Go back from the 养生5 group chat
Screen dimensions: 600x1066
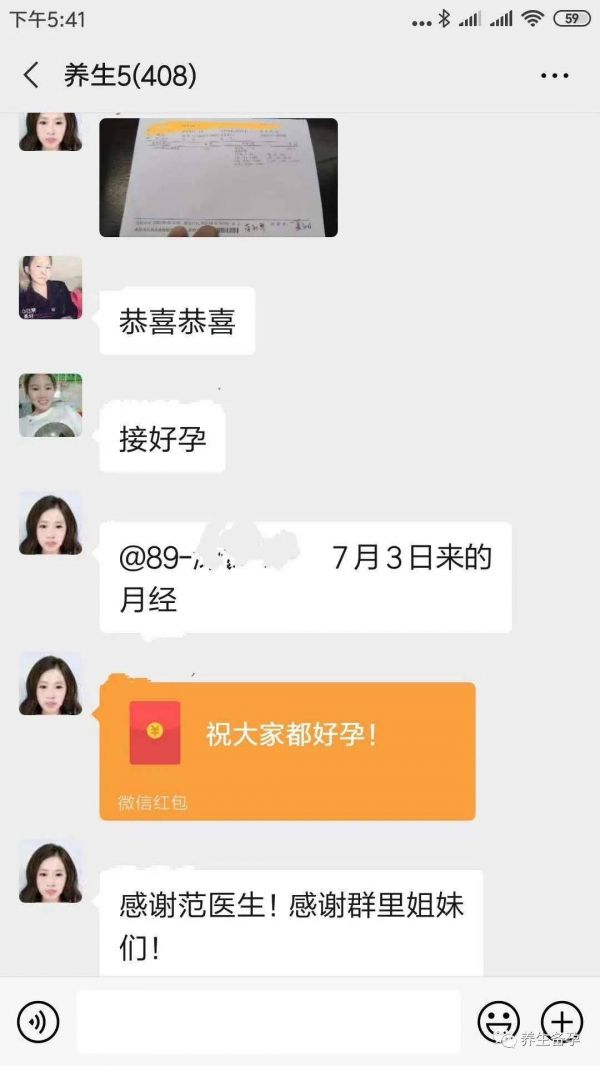[31, 75]
